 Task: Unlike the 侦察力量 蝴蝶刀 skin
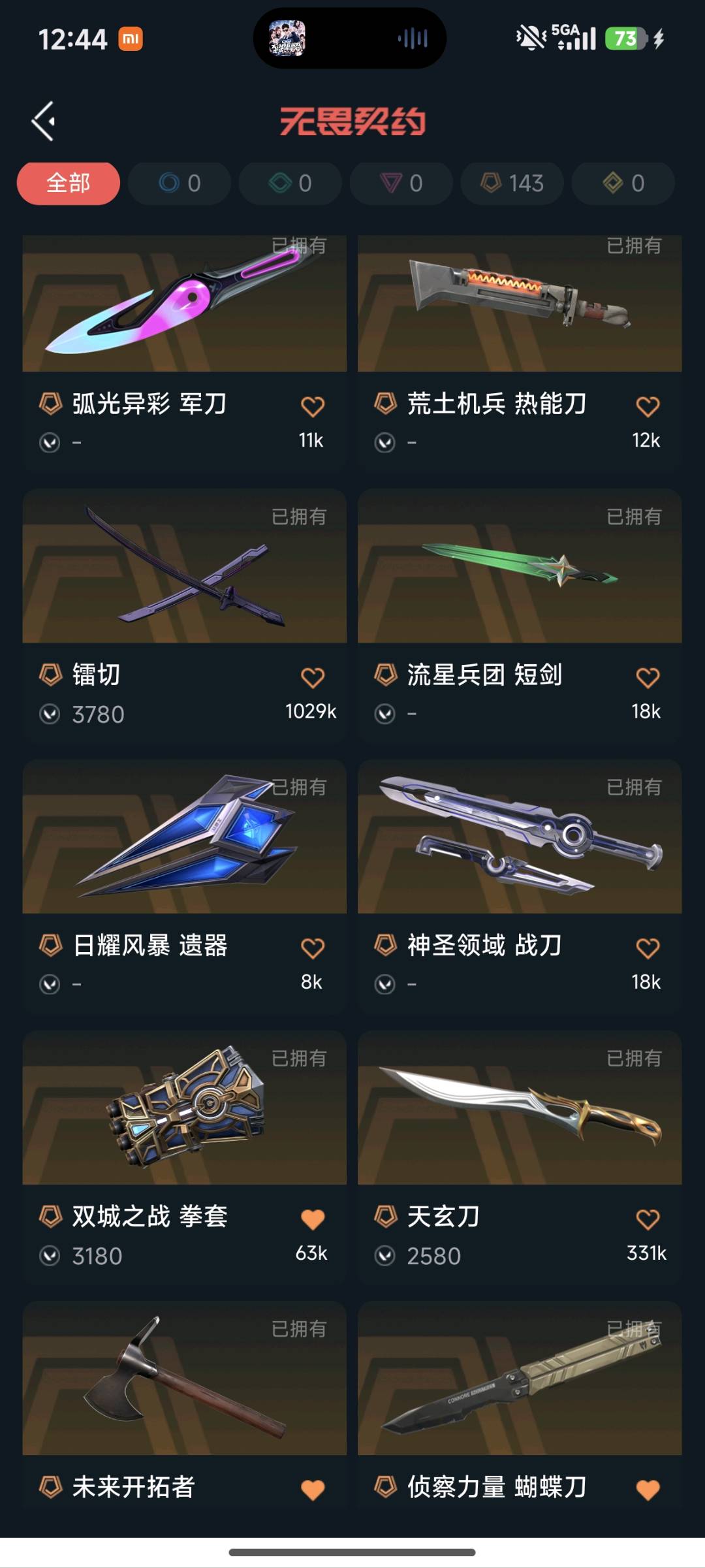click(648, 1490)
